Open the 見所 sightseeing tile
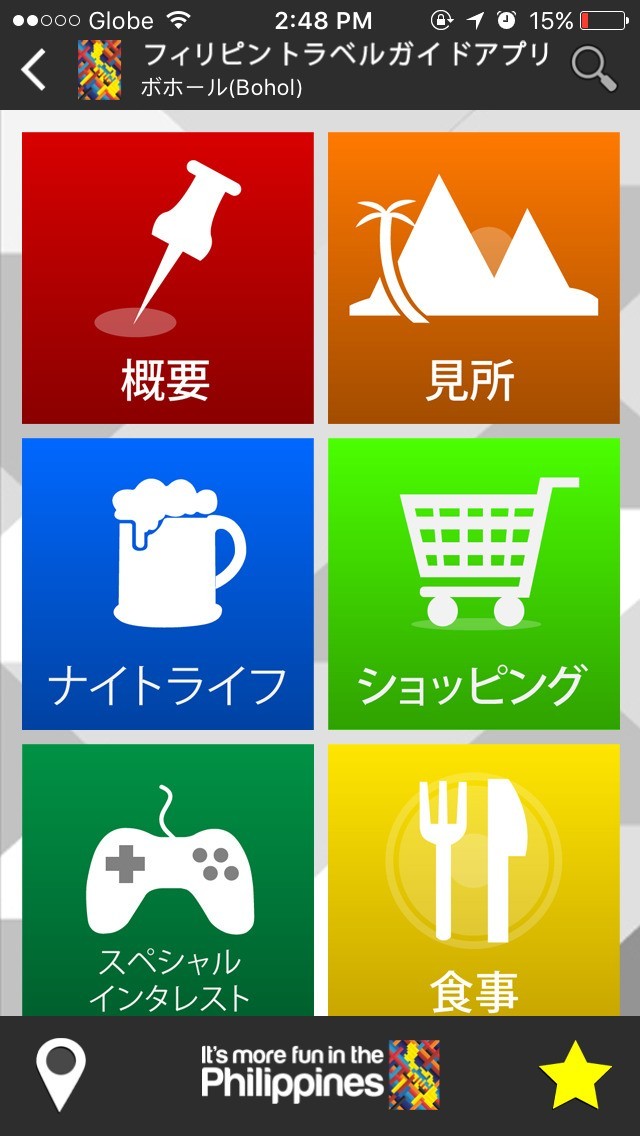Viewport: 640px width, 1136px height. click(474, 278)
